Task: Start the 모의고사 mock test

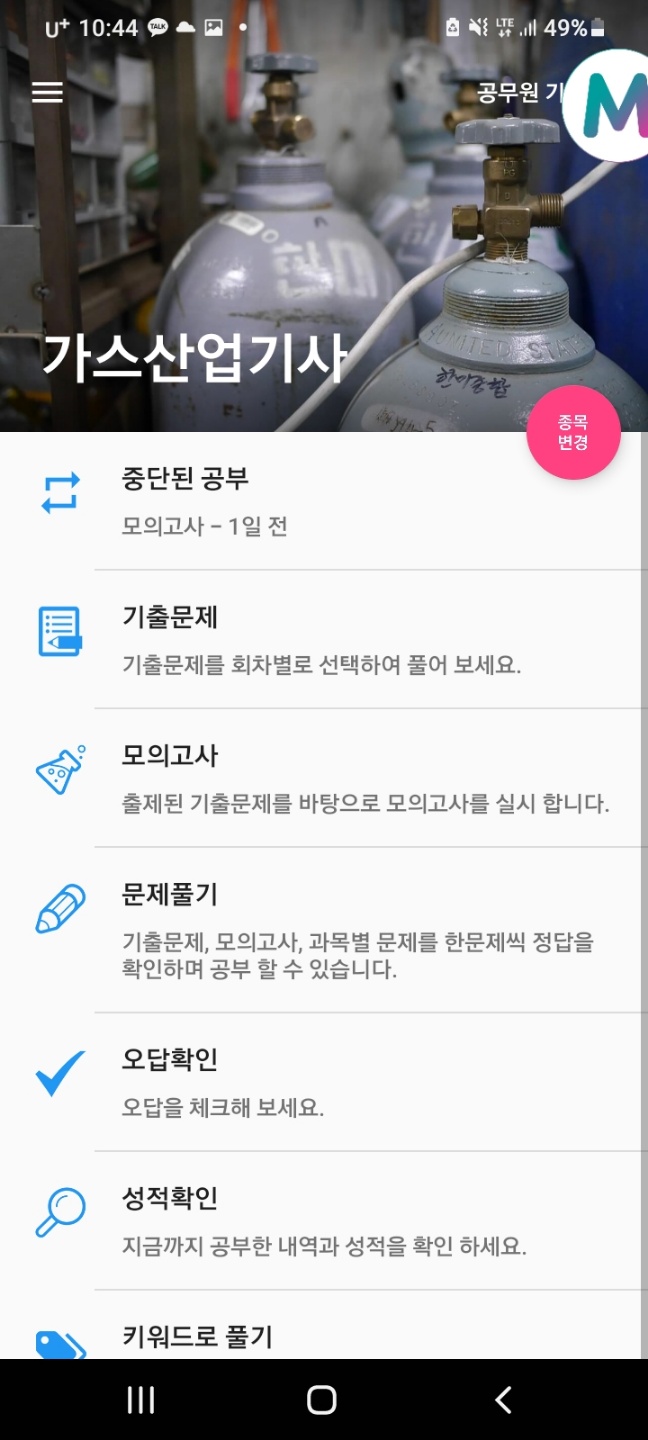Action: [x=320, y=778]
